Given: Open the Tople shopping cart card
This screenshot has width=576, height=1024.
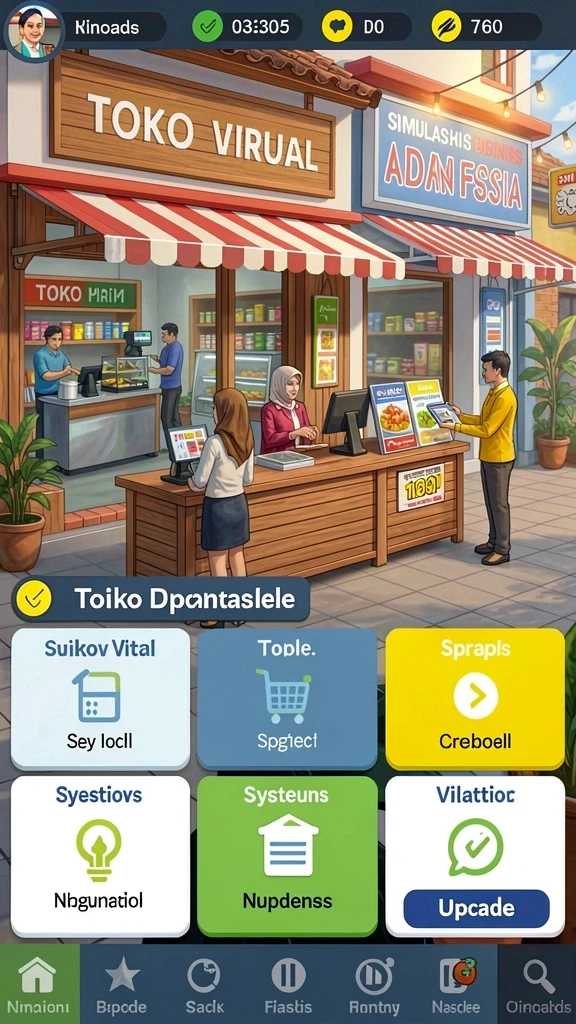Looking at the screenshot, I should point(287,699).
